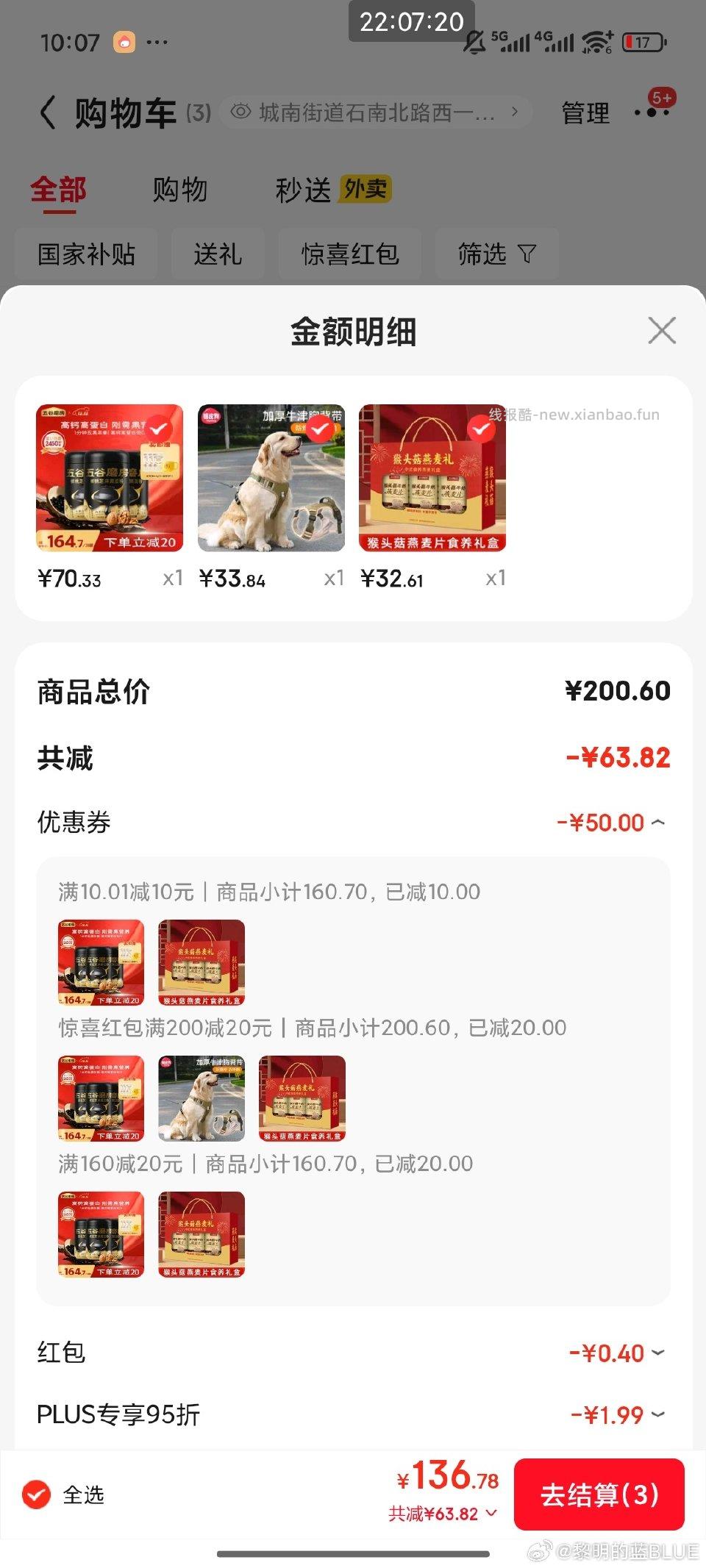Click the 管理 manage link
706x1568 pixels.
pyautogui.click(x=585, y=114)
